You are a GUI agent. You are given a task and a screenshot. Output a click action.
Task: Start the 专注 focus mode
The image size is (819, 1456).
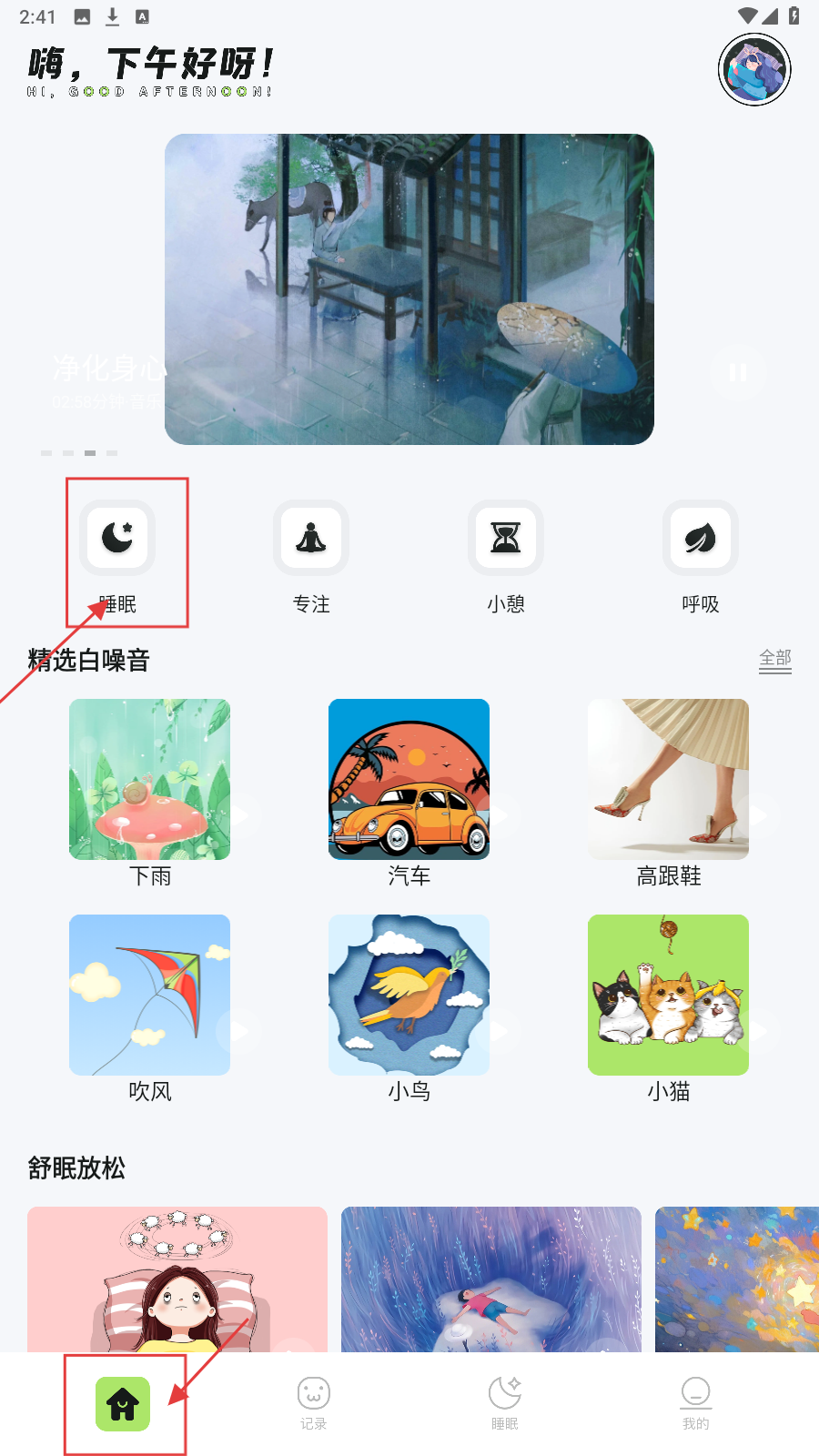coord(311,539)
